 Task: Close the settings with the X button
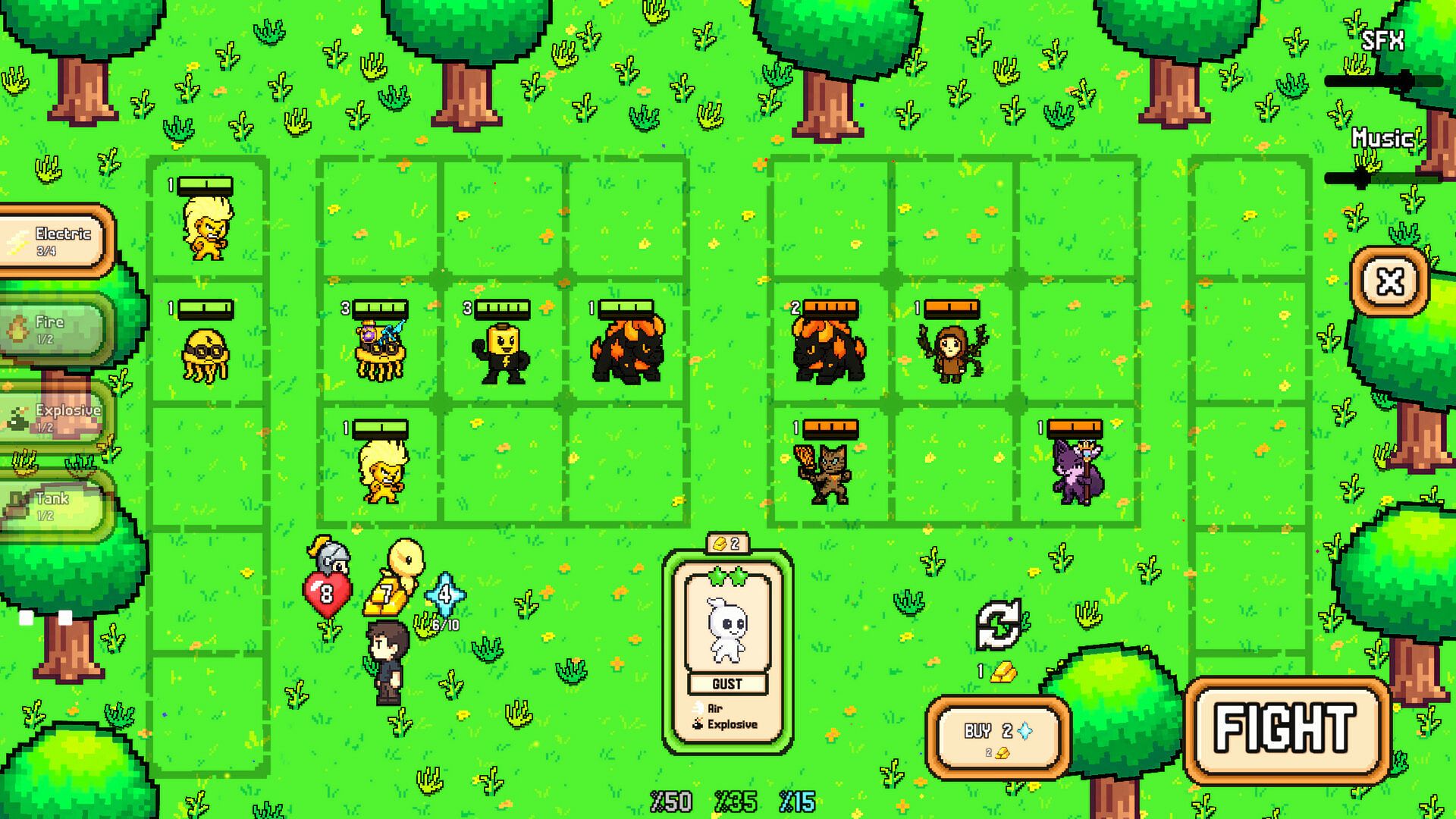1390,282
